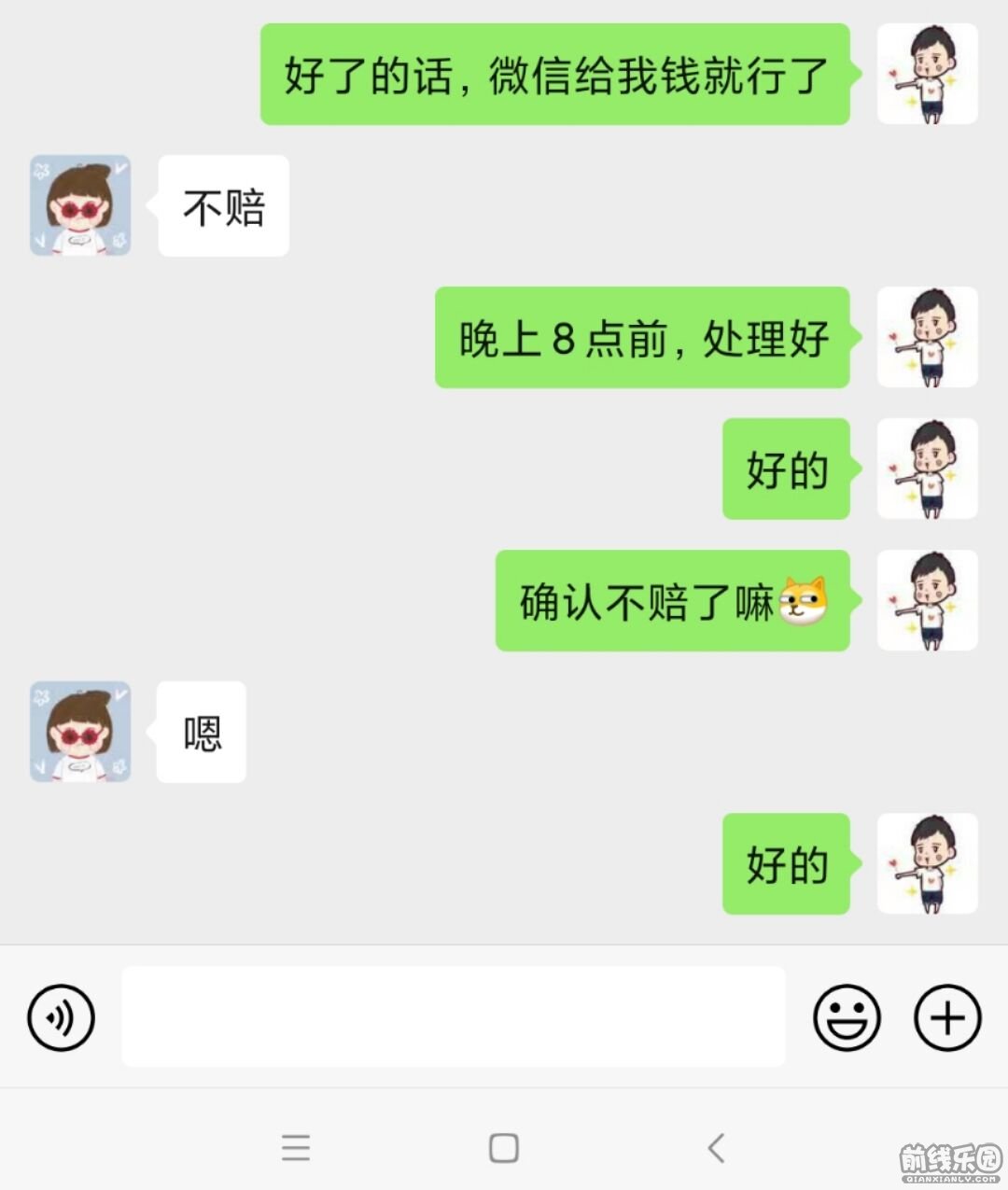1008x1190 pixels.
Task: Open avatar of contact who sent 不赔
Action: (80, 205)
